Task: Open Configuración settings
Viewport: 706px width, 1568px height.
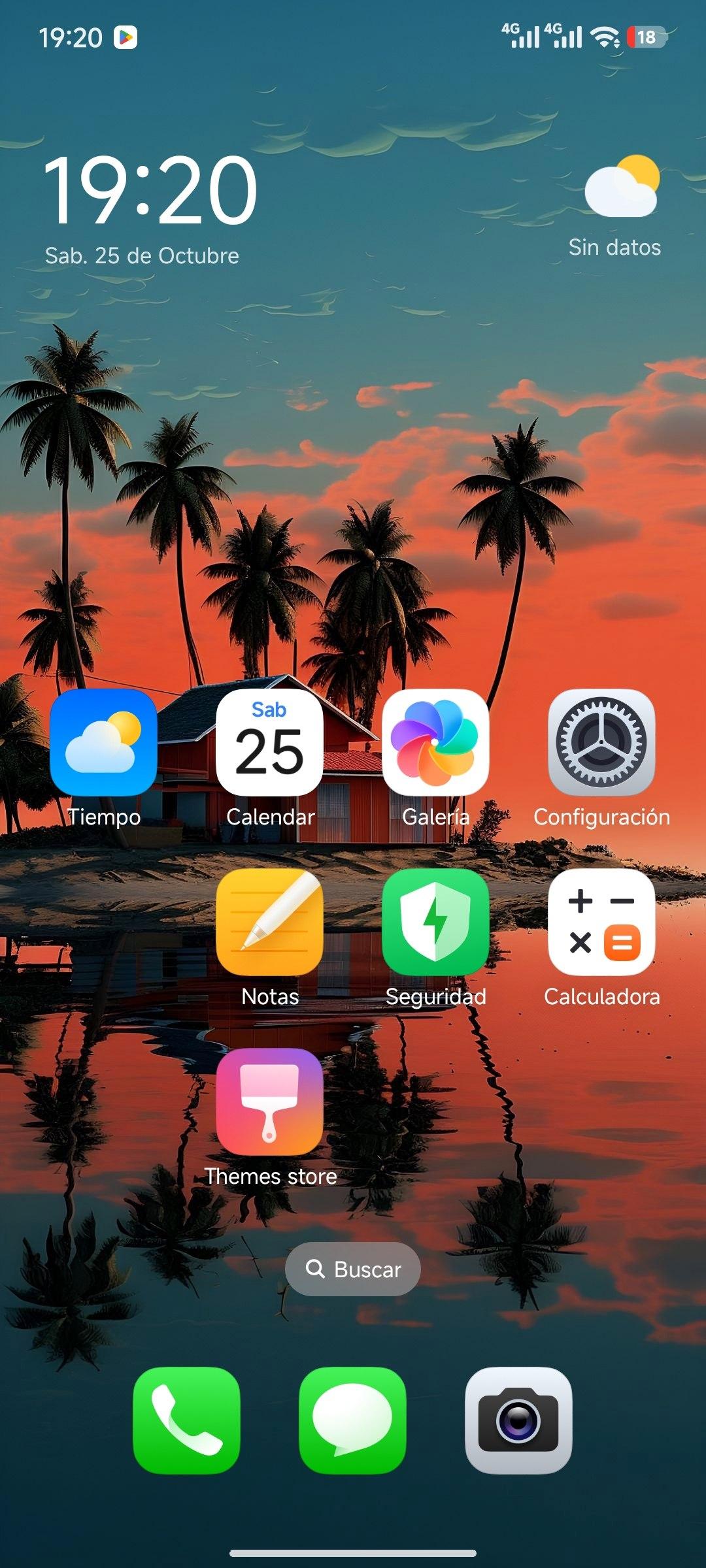Action: pos(601,743)
